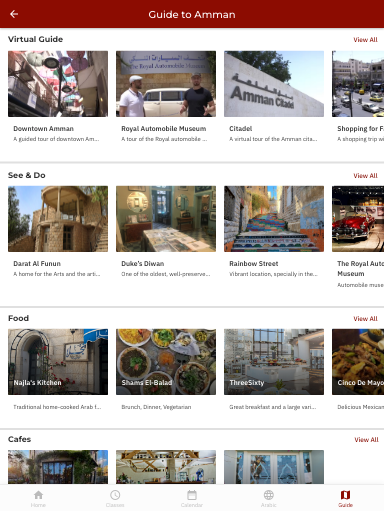View all Food listings
384x511 pixels.
pyautogui.click(x=365, y=319)
